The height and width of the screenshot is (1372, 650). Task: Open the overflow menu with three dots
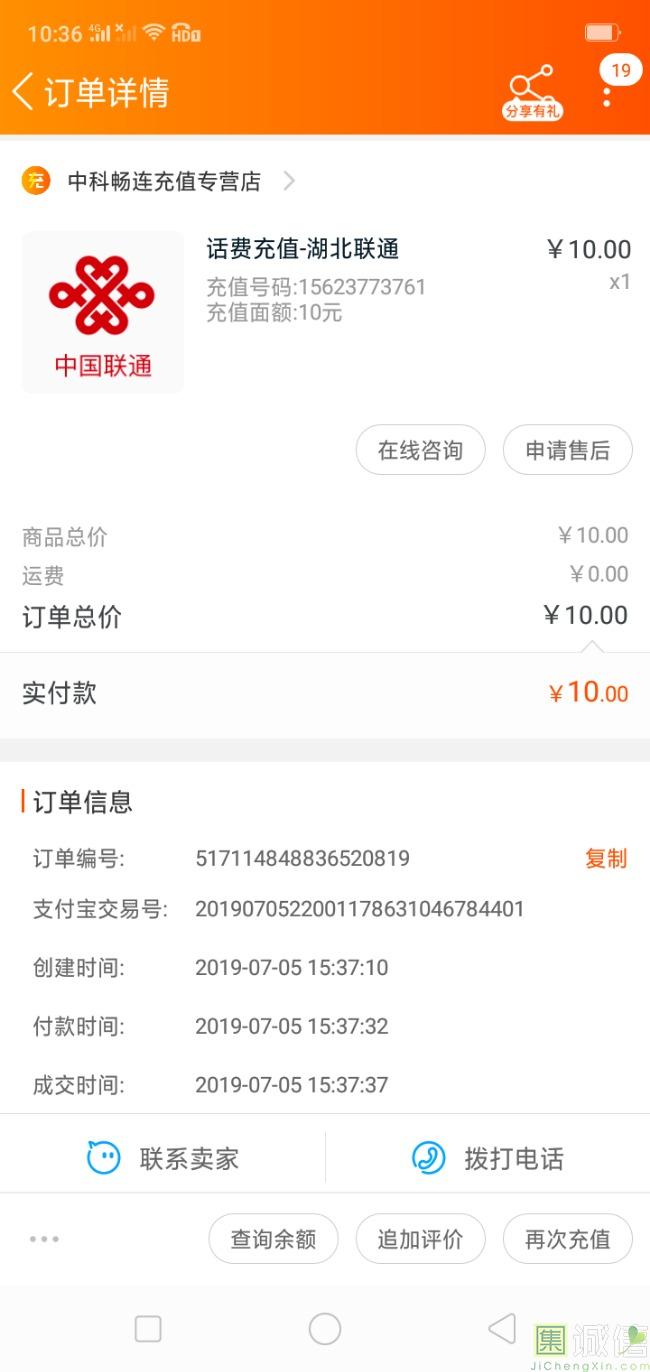pos(607,96)
